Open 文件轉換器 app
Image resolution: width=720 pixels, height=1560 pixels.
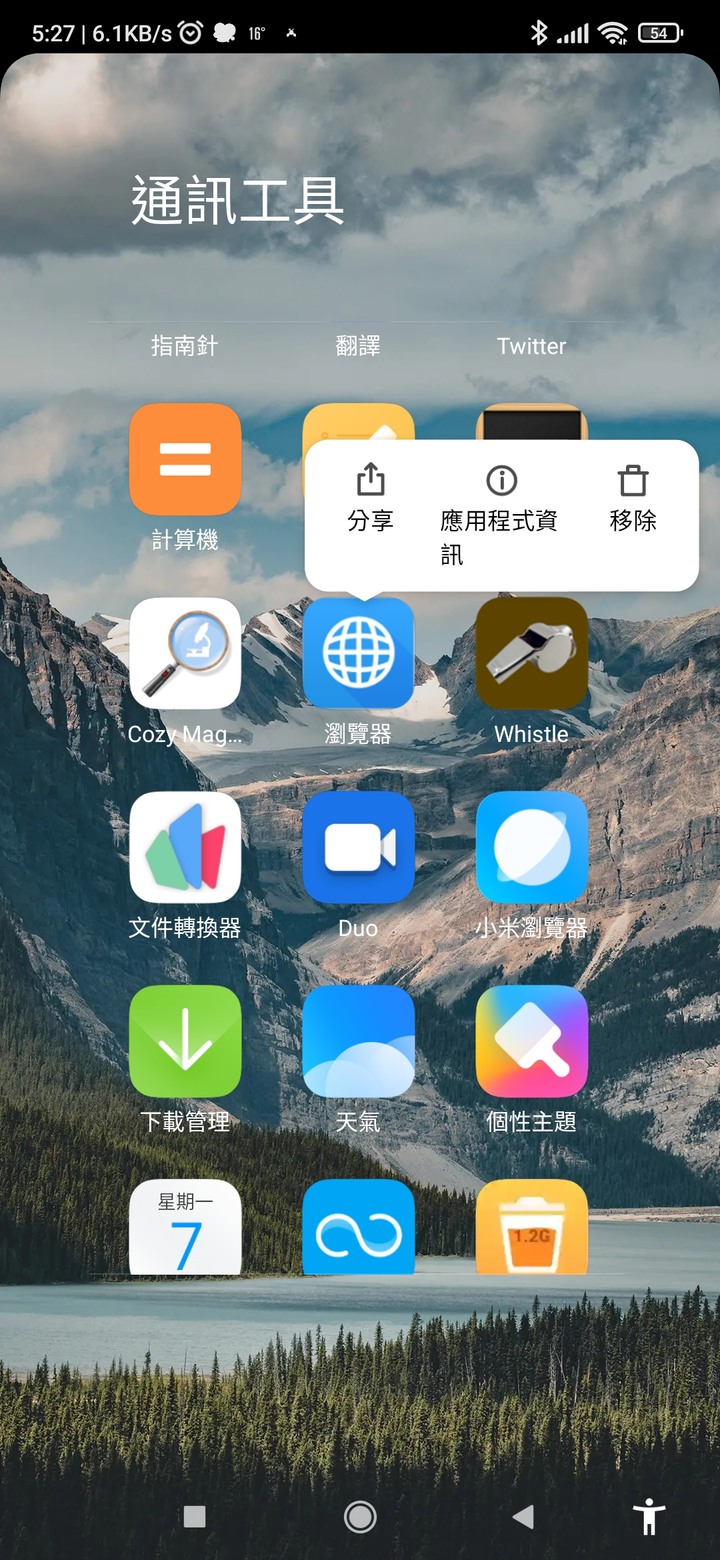point(185,847)
